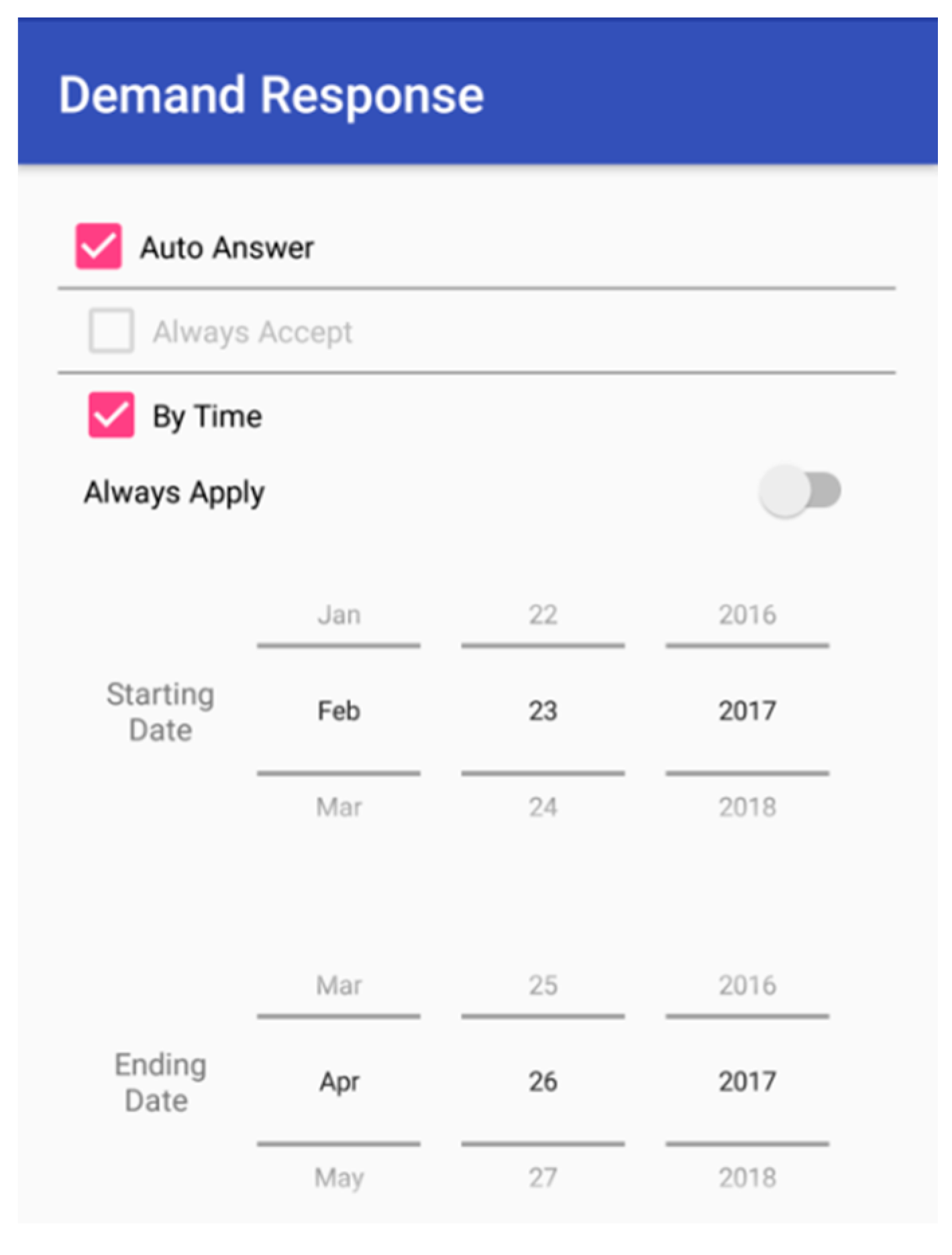Image resolution: width=952 pixels, height=1255 pixels.
Task: Select year 2018 in Starting Date picker
Action: click(x=747, y=806)
